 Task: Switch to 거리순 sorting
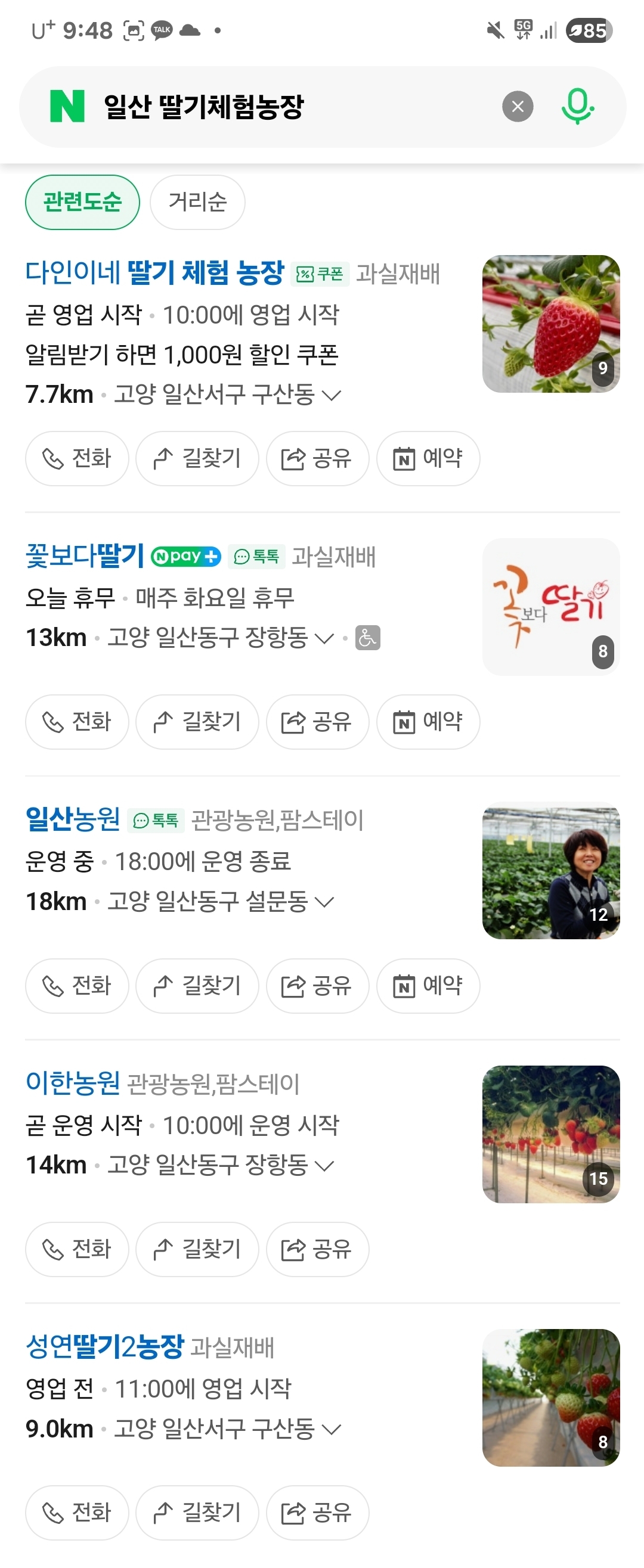point(197,202)
